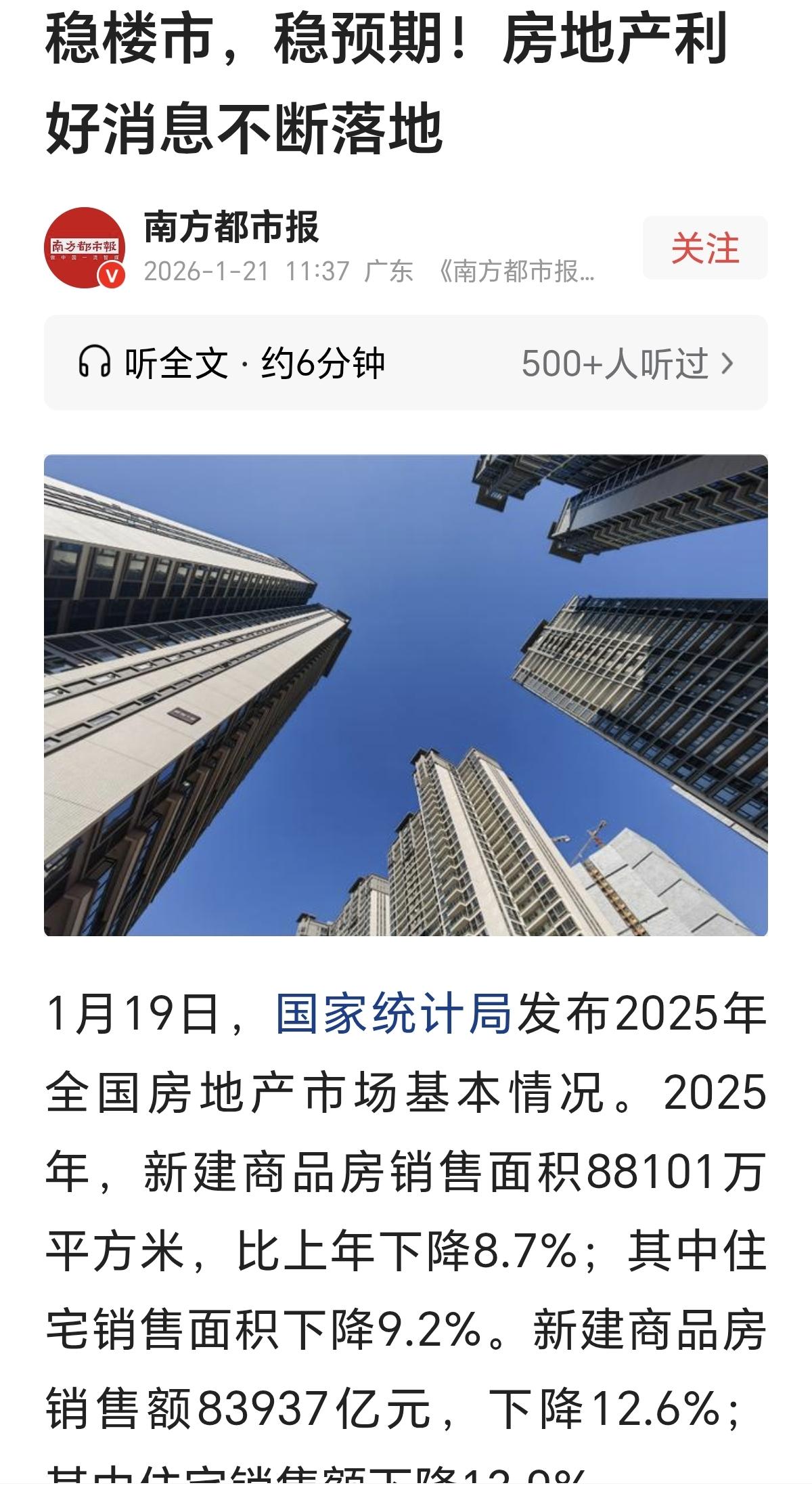The width and height of the screenshot is (812, 1496).
Task: Expand the truncated 《南方都市报... source label
Action: (518, 269)
